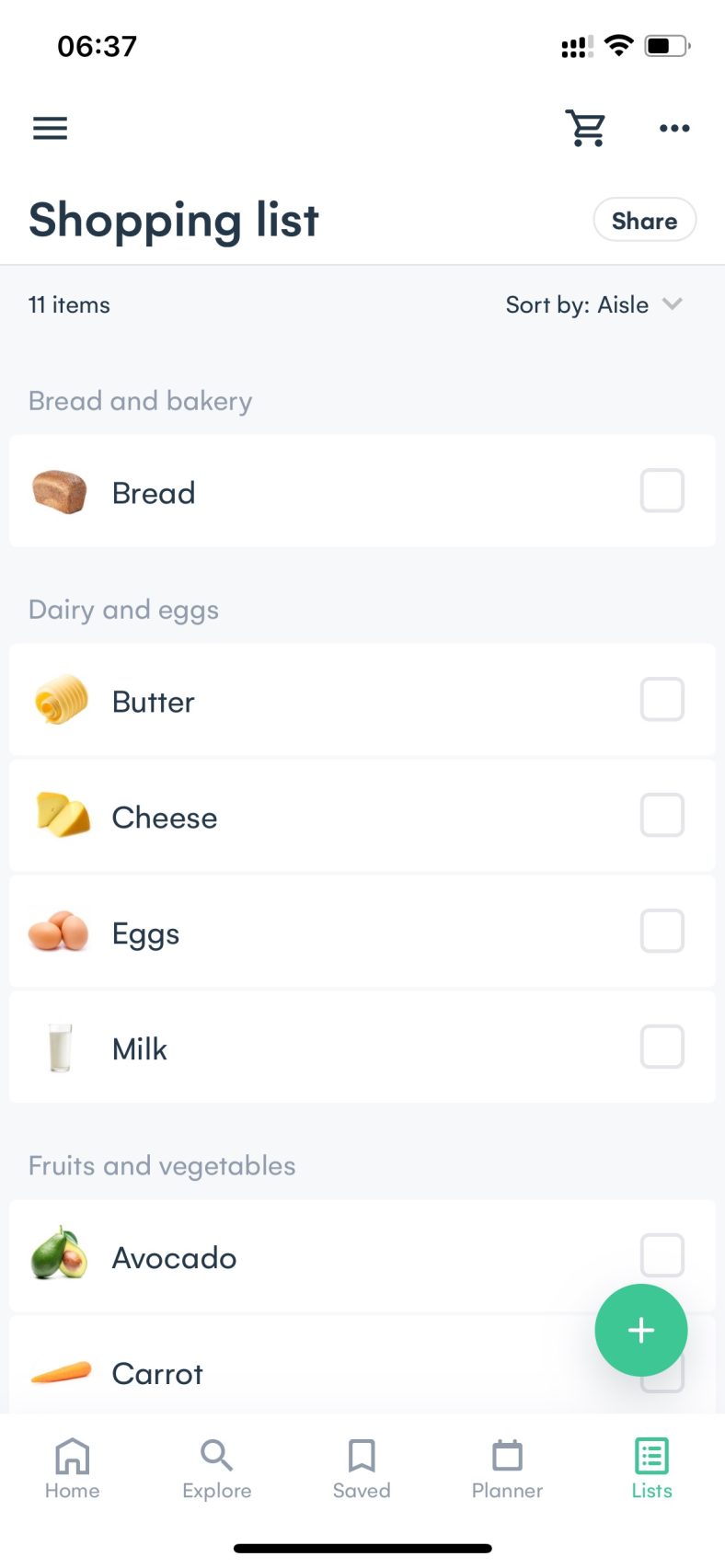Tap the green plus to add an item
Image resolution: width=725 pixels, height=1568 pixels.
[640, 1330]
